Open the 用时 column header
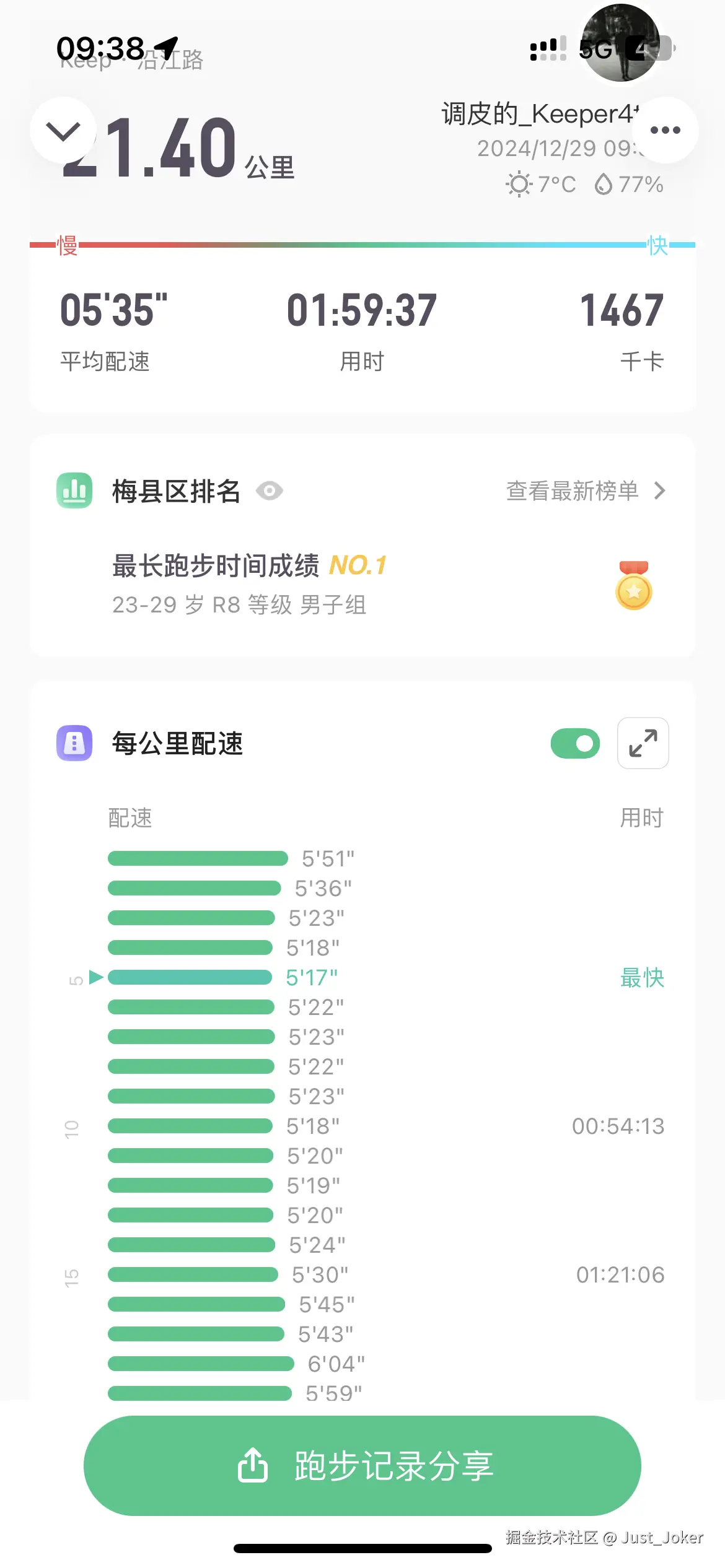This screenshot has height=1568, width=725. [x=643, y=817]
